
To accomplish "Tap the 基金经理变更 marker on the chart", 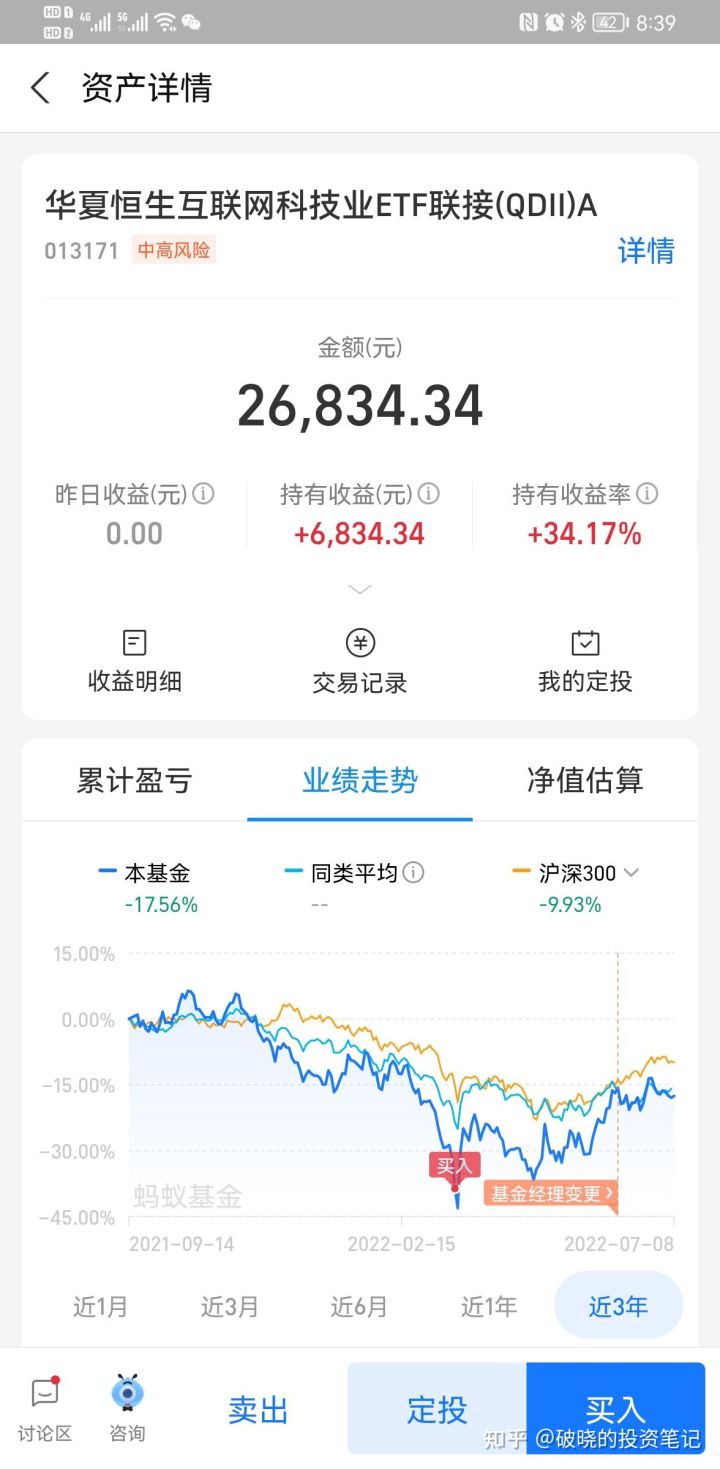I will click(550, 1193).
